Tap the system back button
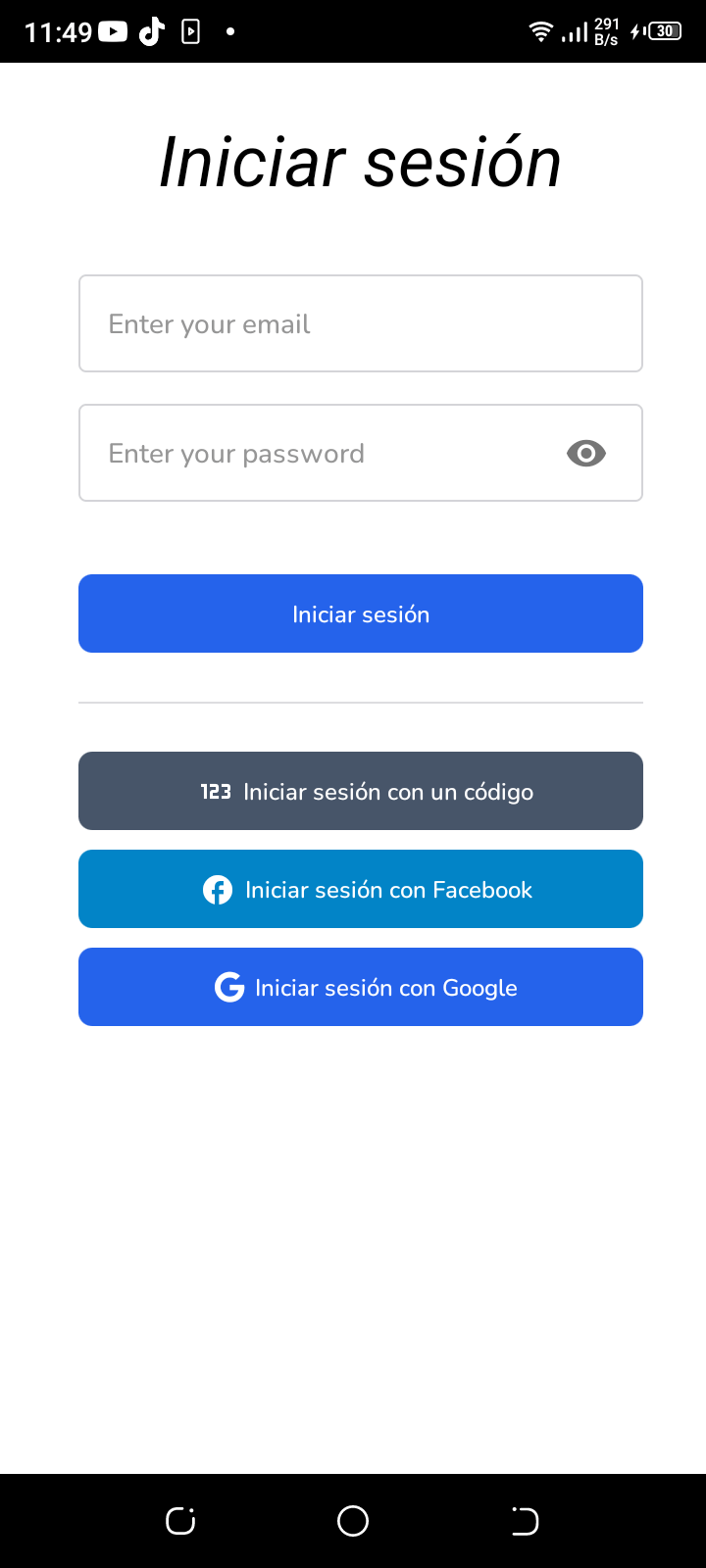This screenshot has width=706, height=1568. [x=525, y=1521]
